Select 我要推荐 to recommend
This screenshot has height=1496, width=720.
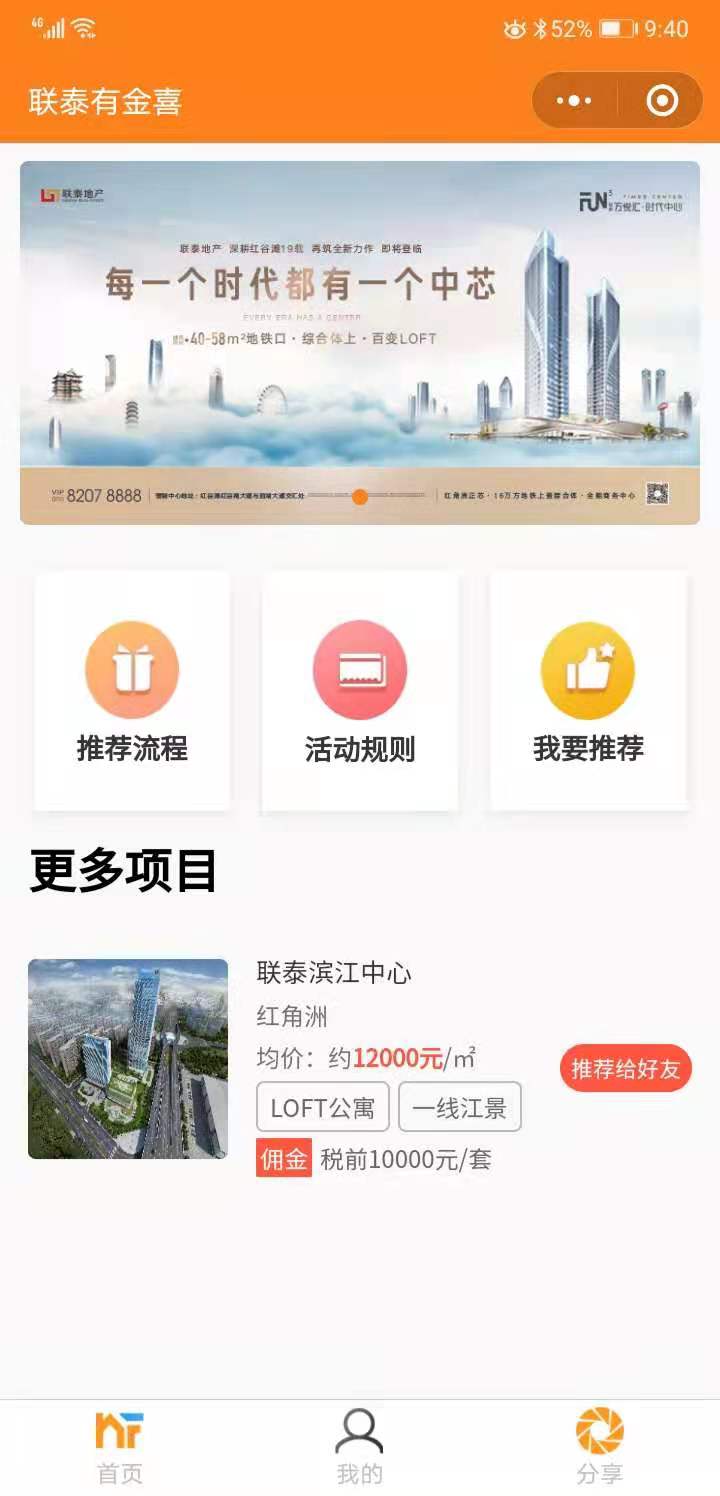point(588,691)
